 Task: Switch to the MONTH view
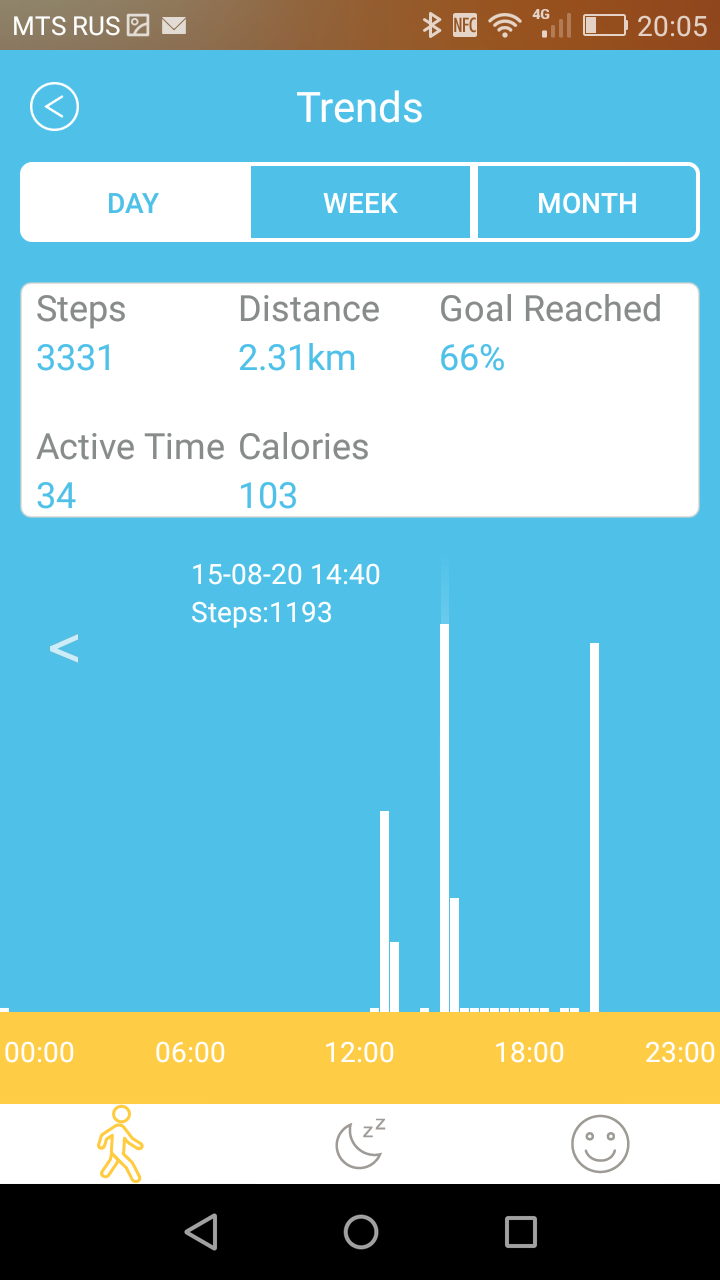[x=587, y=203]
